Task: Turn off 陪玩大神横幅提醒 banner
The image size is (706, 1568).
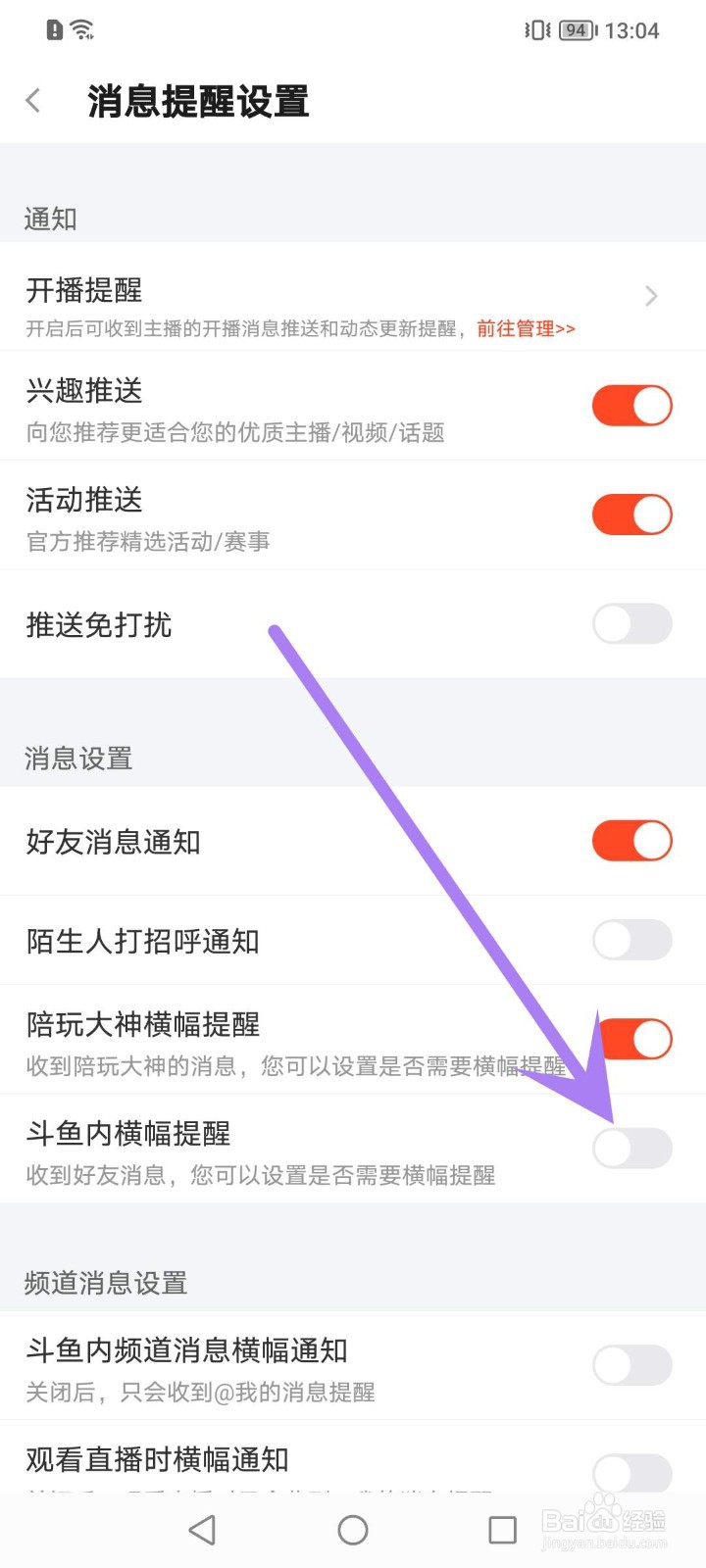Action: [631, 1039]
